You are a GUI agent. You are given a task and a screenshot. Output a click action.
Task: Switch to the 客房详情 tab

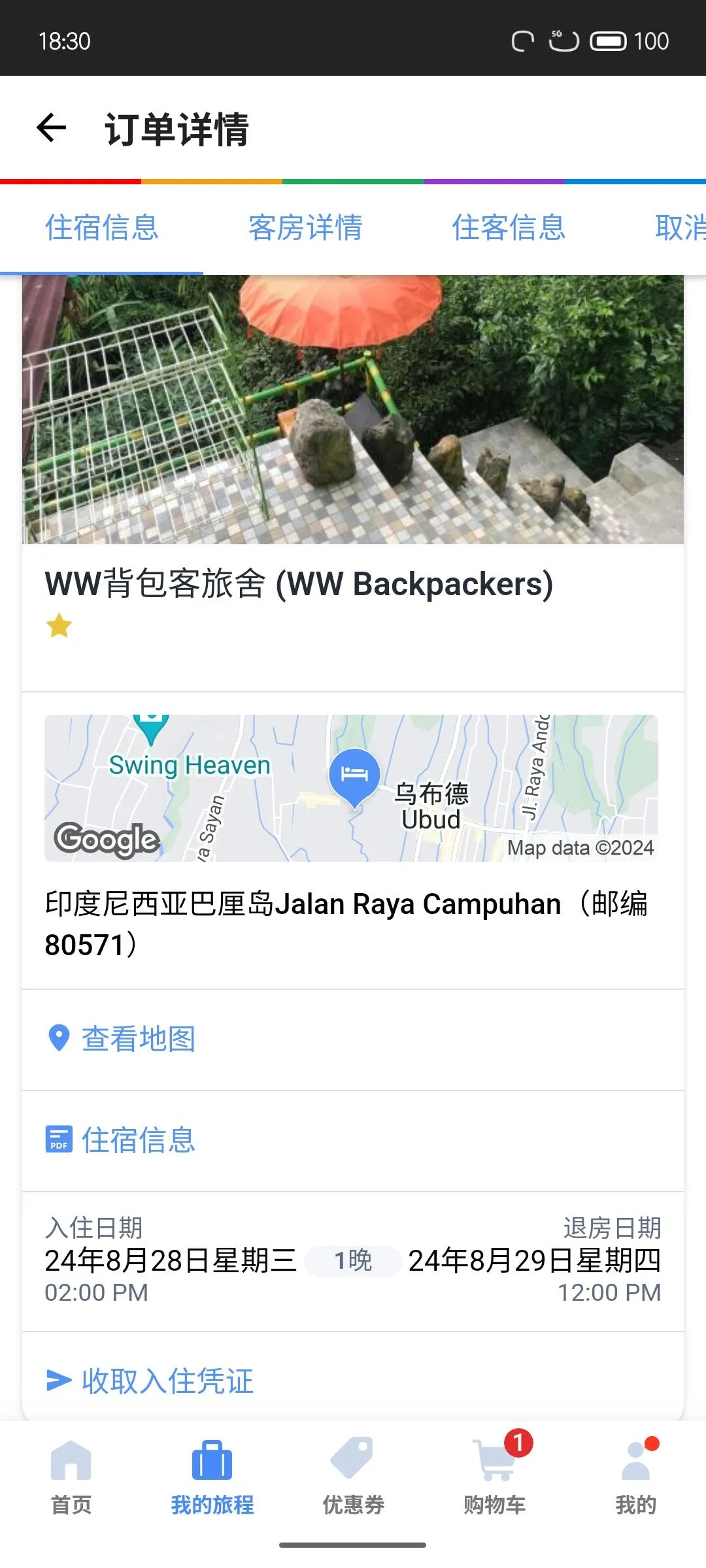(x=305, y=228)
